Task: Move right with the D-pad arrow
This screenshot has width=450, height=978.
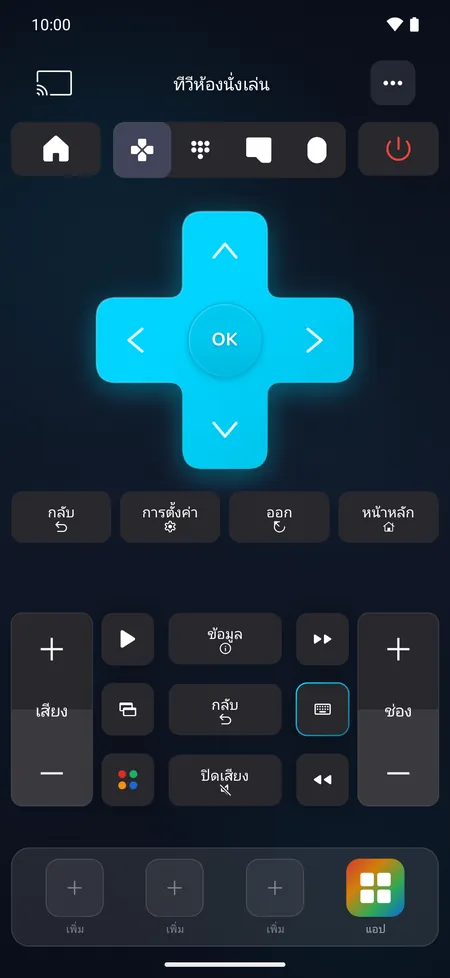Action: click(314, 340)
